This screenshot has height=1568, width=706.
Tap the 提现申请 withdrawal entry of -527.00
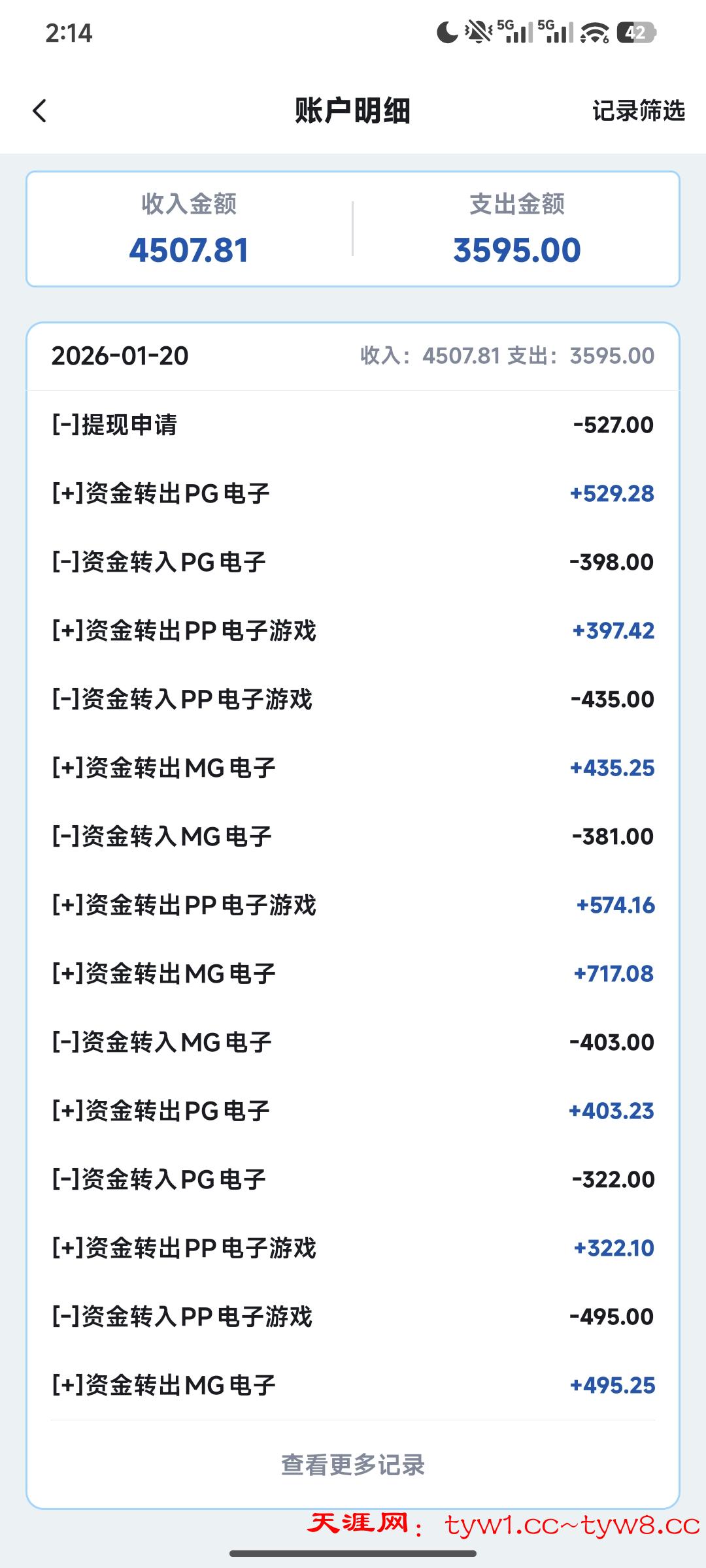pyautogui.click(x=353, y=425)
